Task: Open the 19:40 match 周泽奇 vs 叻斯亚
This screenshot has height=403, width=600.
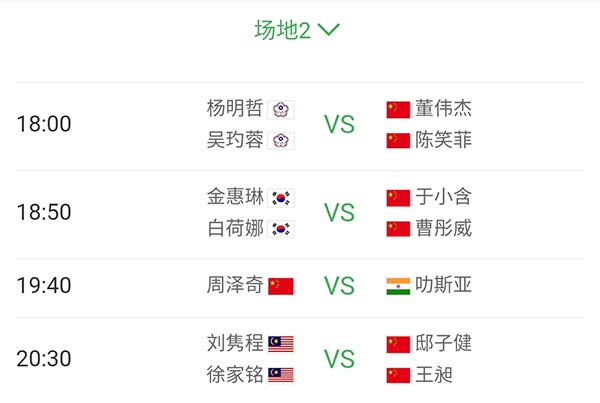Action: click(339, 286)
